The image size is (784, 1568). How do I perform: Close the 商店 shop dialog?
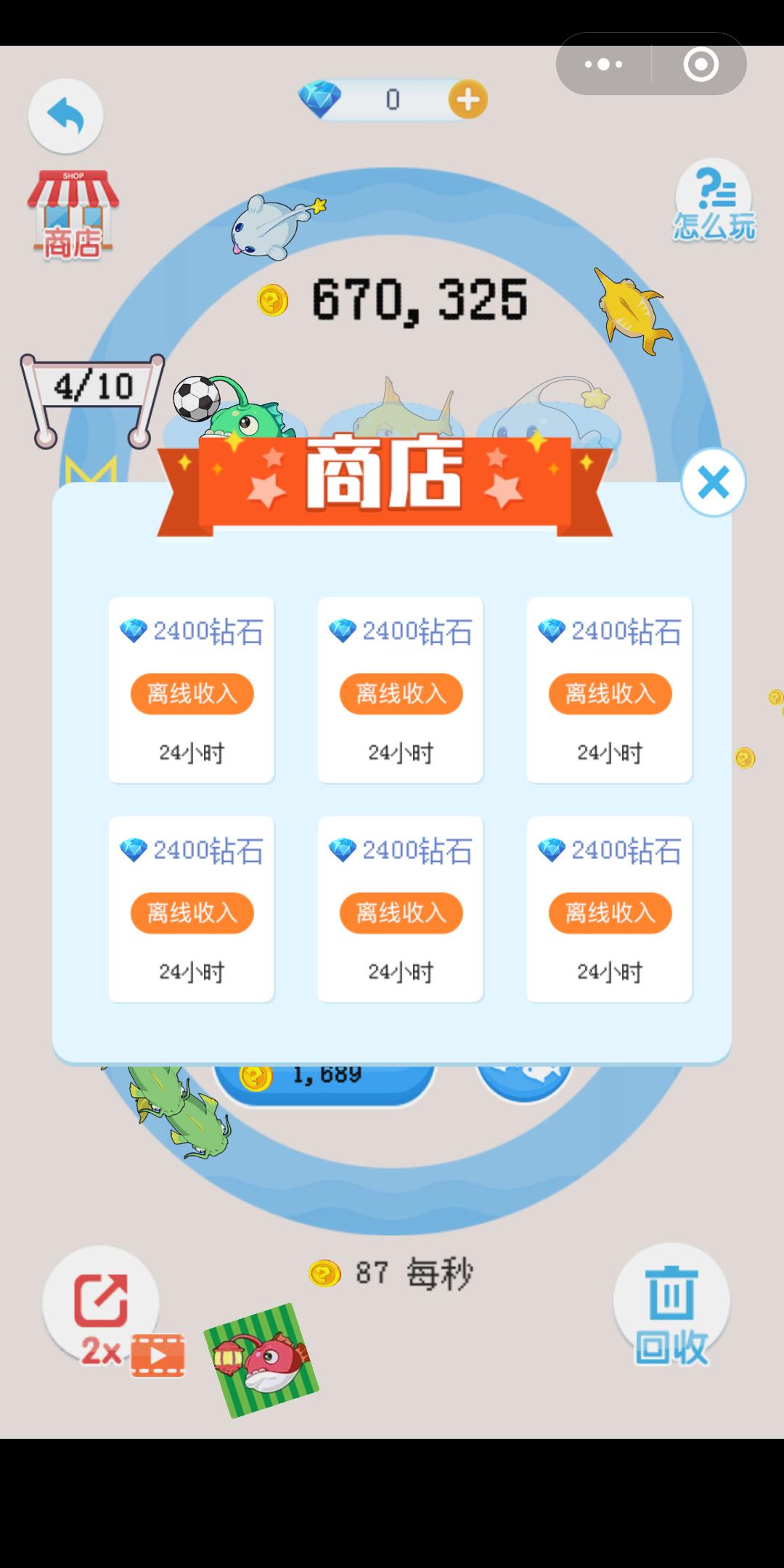[x=713, y=482]
